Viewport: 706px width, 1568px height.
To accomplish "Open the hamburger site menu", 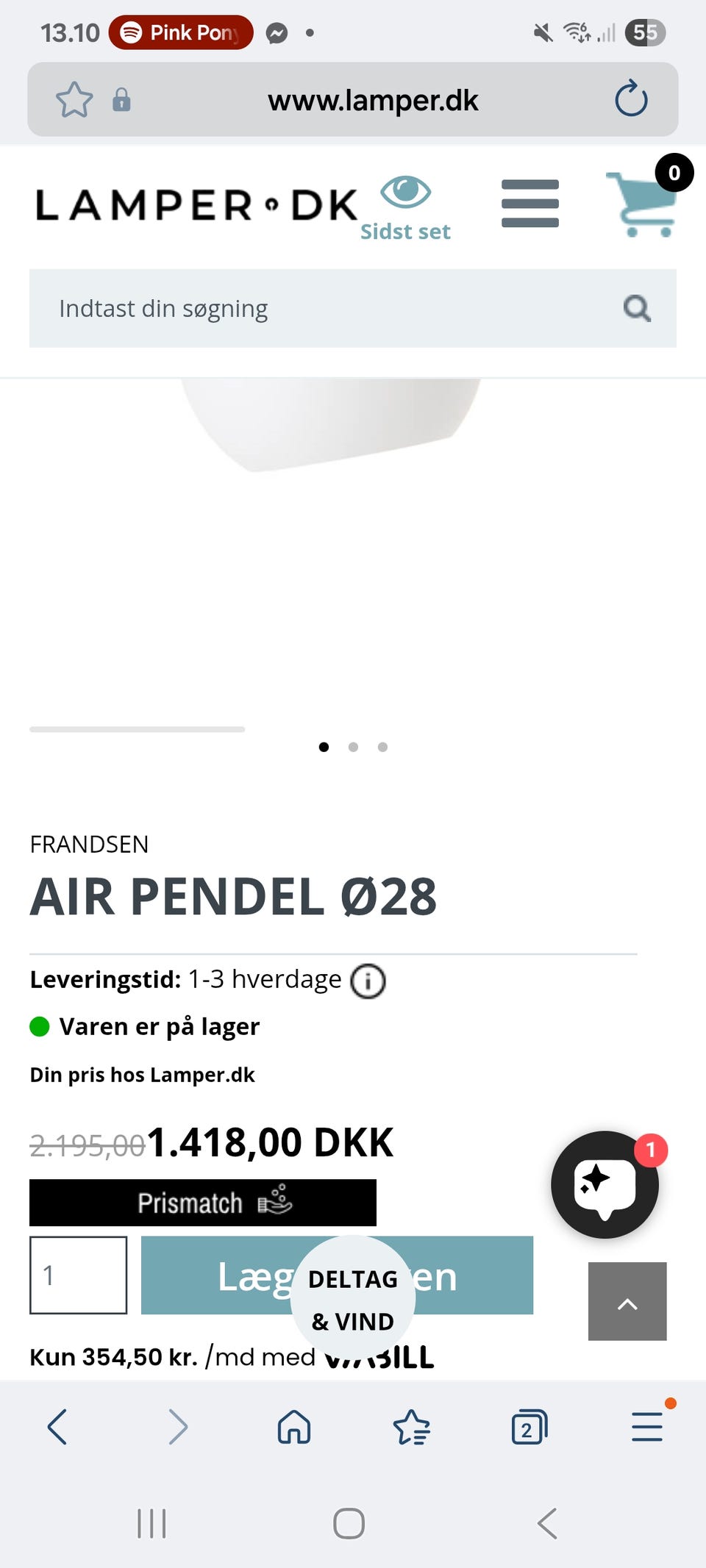I will tap(529, 204).
